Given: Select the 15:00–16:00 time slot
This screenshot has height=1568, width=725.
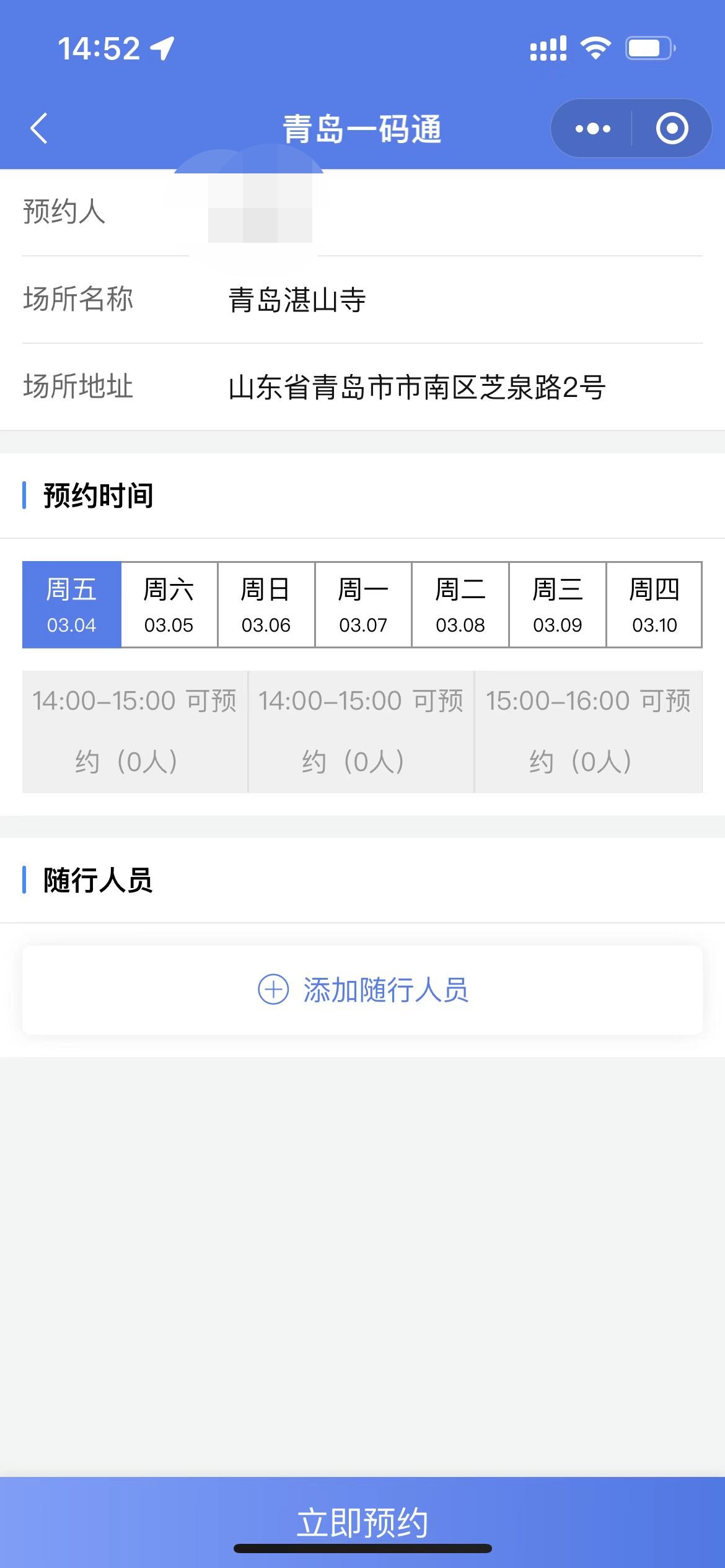Looking at the screenshot, I should (588, 731).
